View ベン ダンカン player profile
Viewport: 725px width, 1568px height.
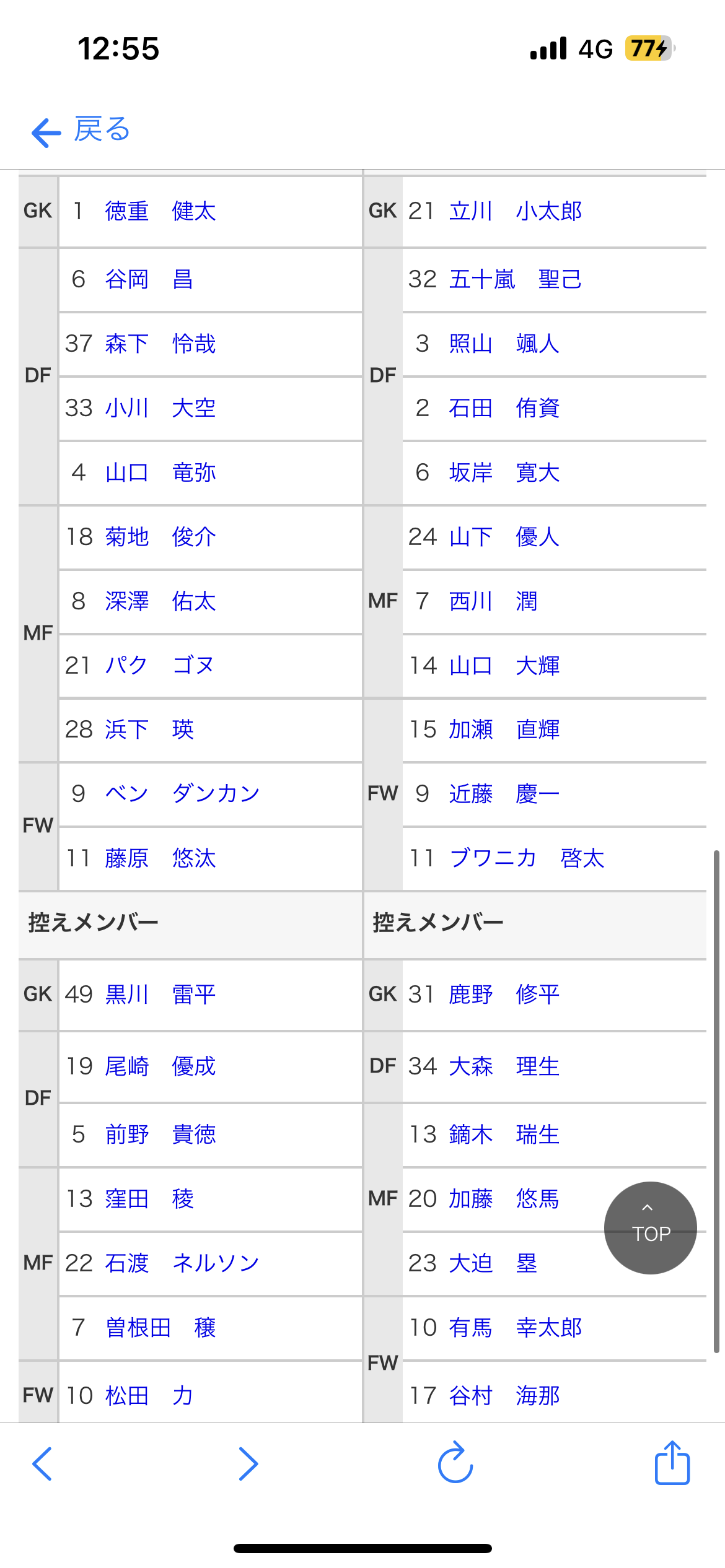point(182,795)
